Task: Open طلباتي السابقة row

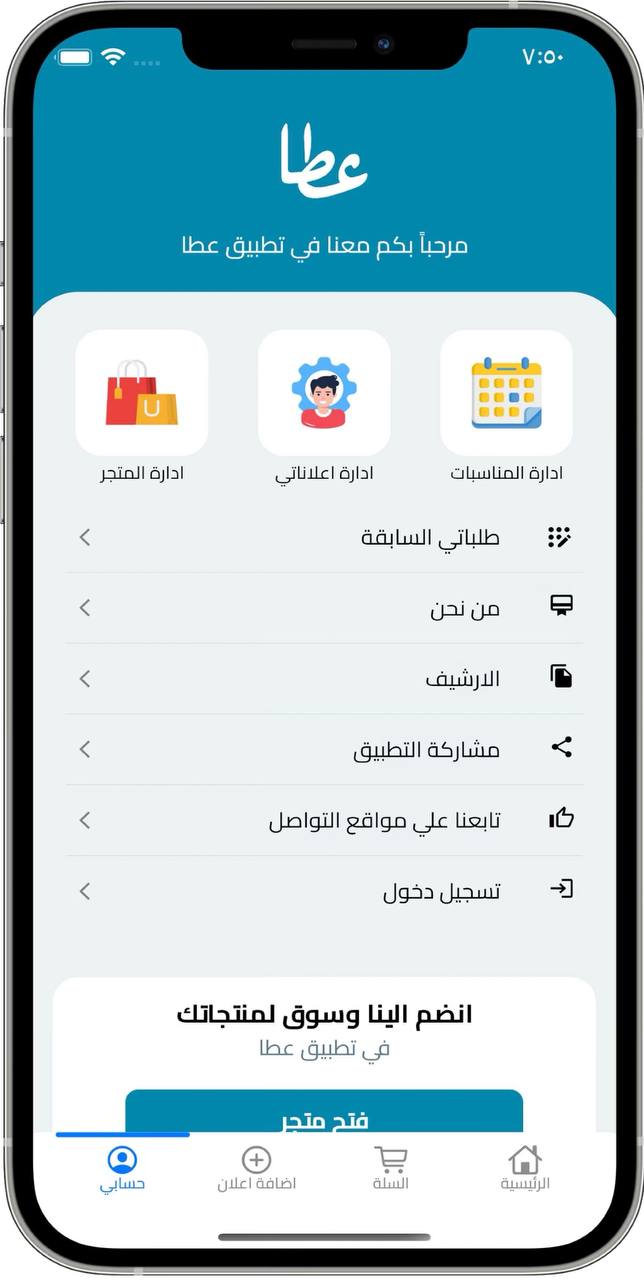Action: (x=324, y=538)
